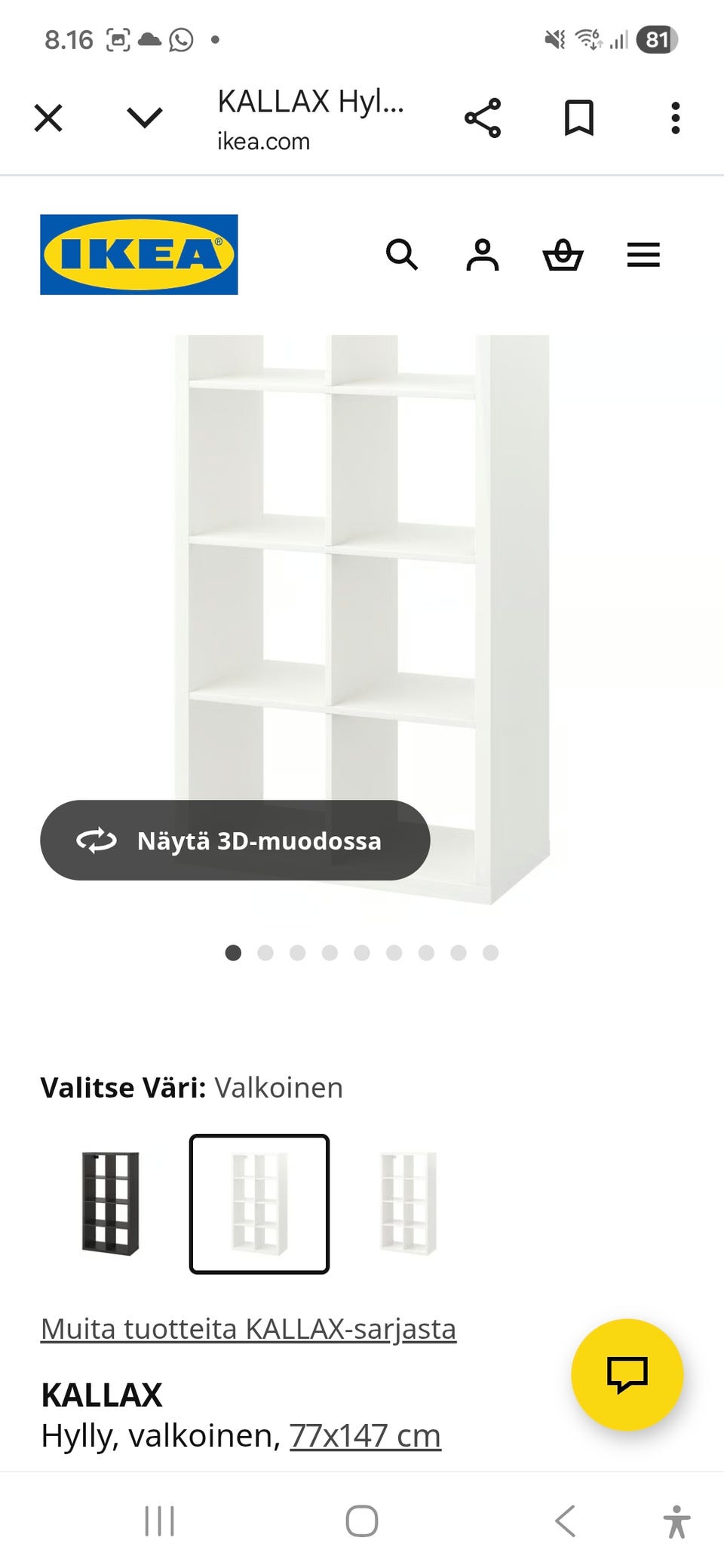Viewport: 724px width, 1568px height.
Task: Bookmark this page
Action: click(579, 117)
